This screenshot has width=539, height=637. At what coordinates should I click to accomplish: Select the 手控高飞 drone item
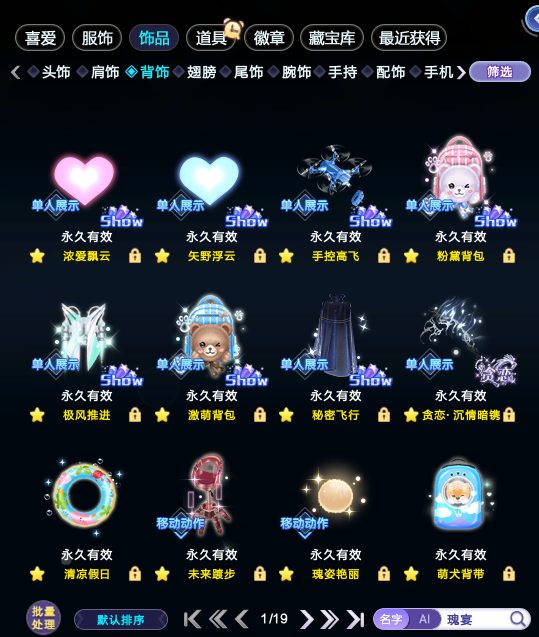tap(334, 173)
